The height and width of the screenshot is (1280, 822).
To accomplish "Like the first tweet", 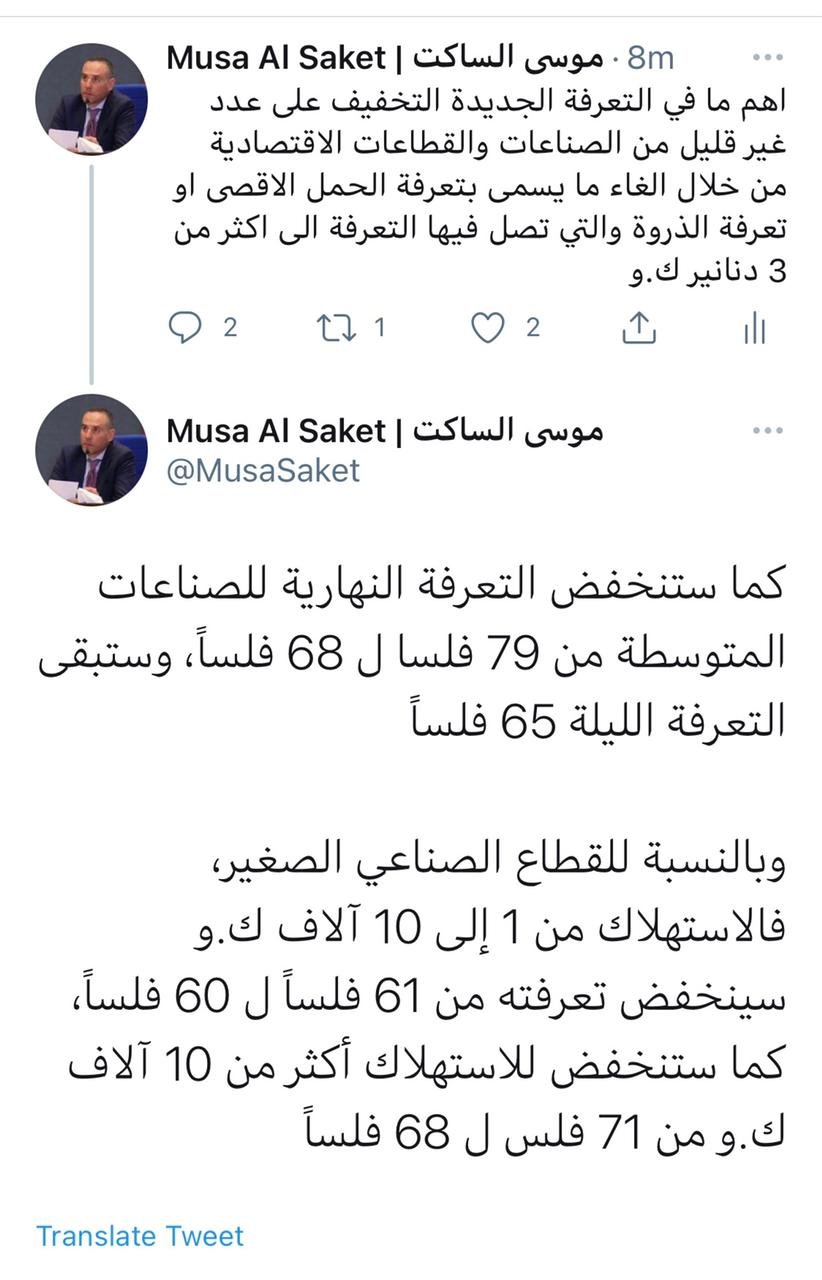I will 488,328.
